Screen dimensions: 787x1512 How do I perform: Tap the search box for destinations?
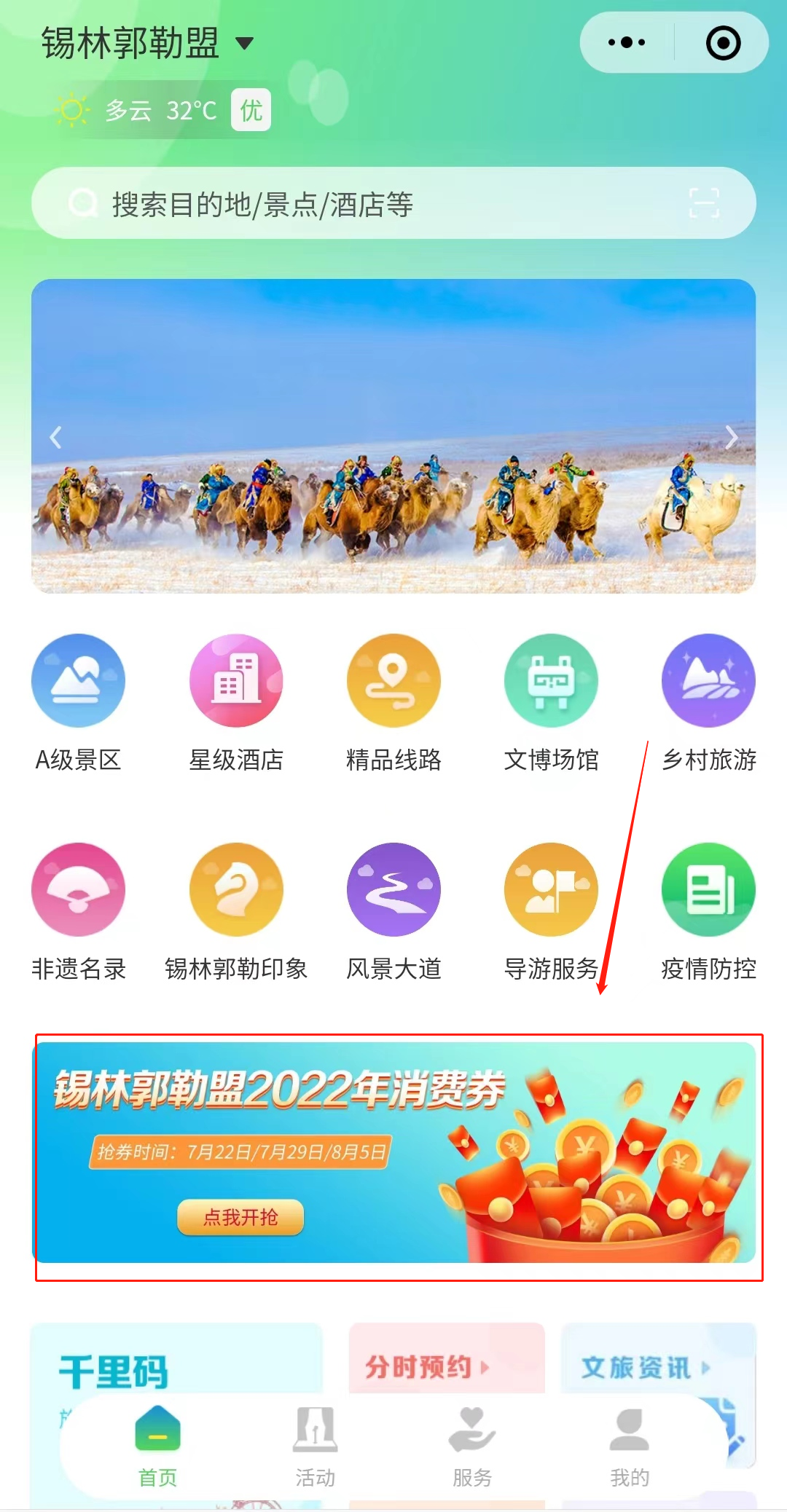364,204
